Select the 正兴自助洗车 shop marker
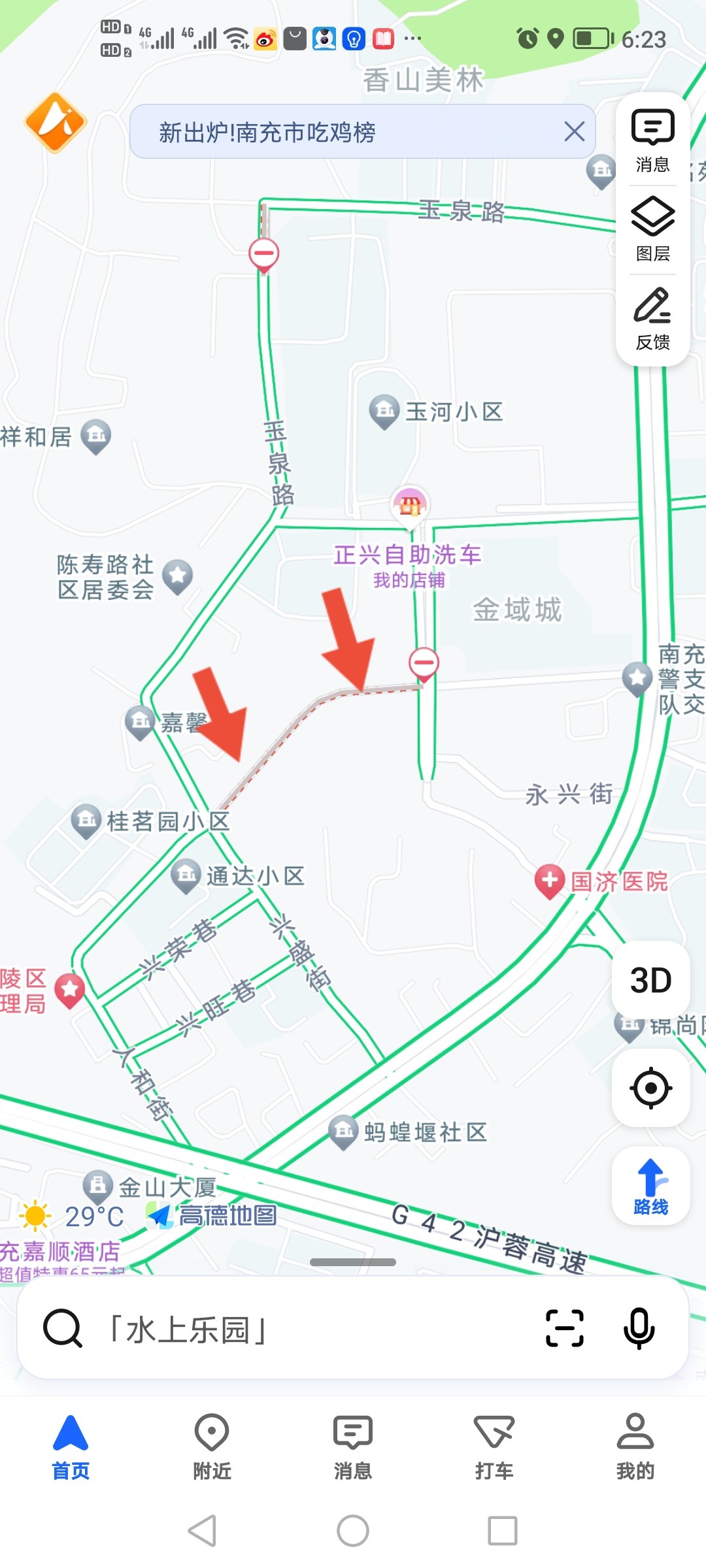The width and height of the screenshot is (706, 1568). tap(409, 504)
